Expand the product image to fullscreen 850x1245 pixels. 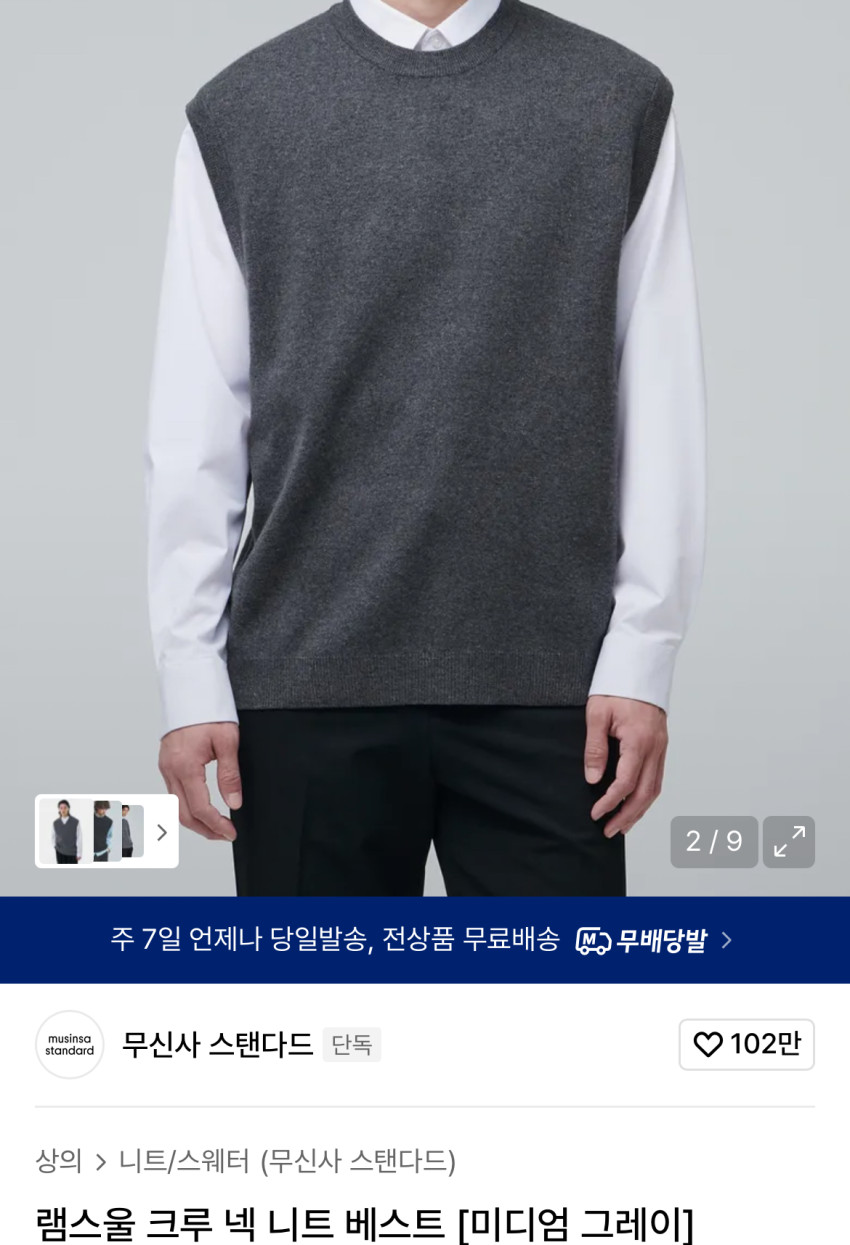788,841
